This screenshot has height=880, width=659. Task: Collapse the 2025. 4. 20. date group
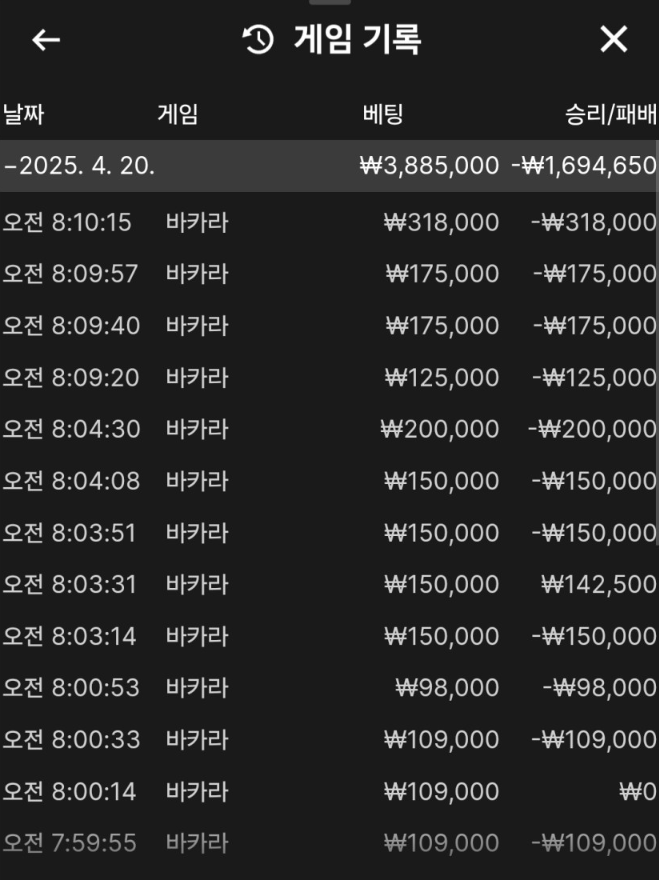click(80, 166)
